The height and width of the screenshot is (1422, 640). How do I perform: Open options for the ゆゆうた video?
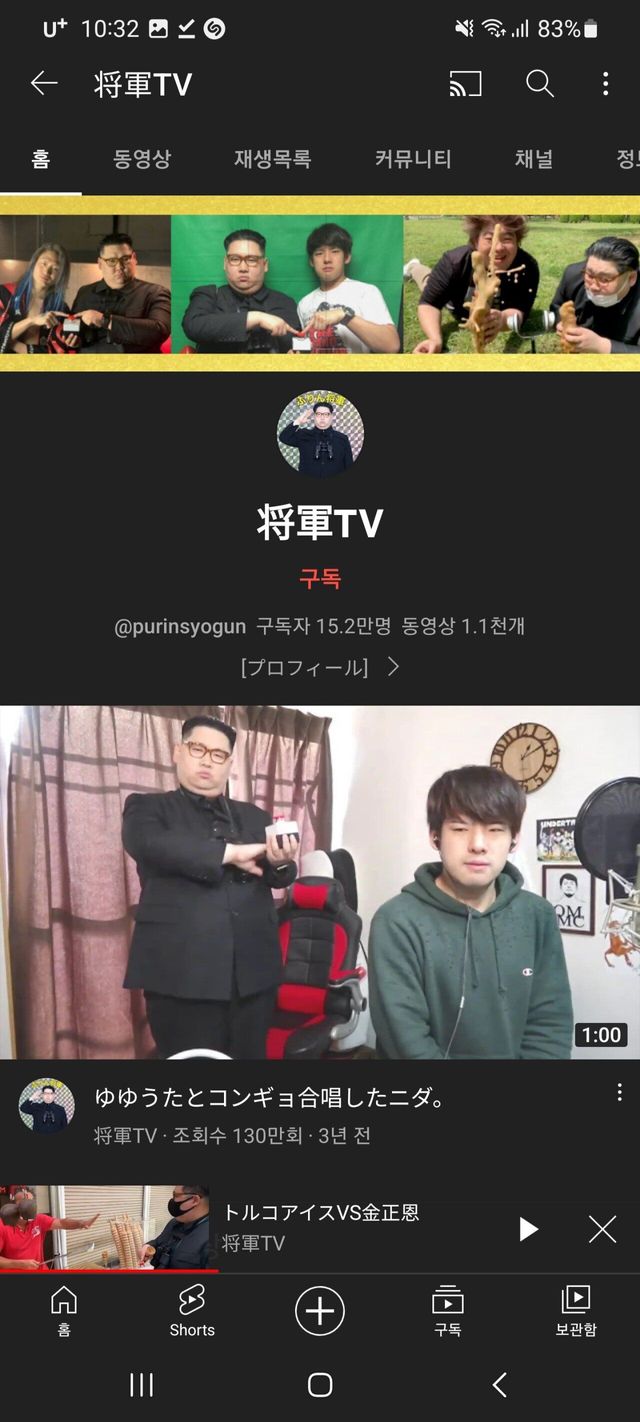619,1094
